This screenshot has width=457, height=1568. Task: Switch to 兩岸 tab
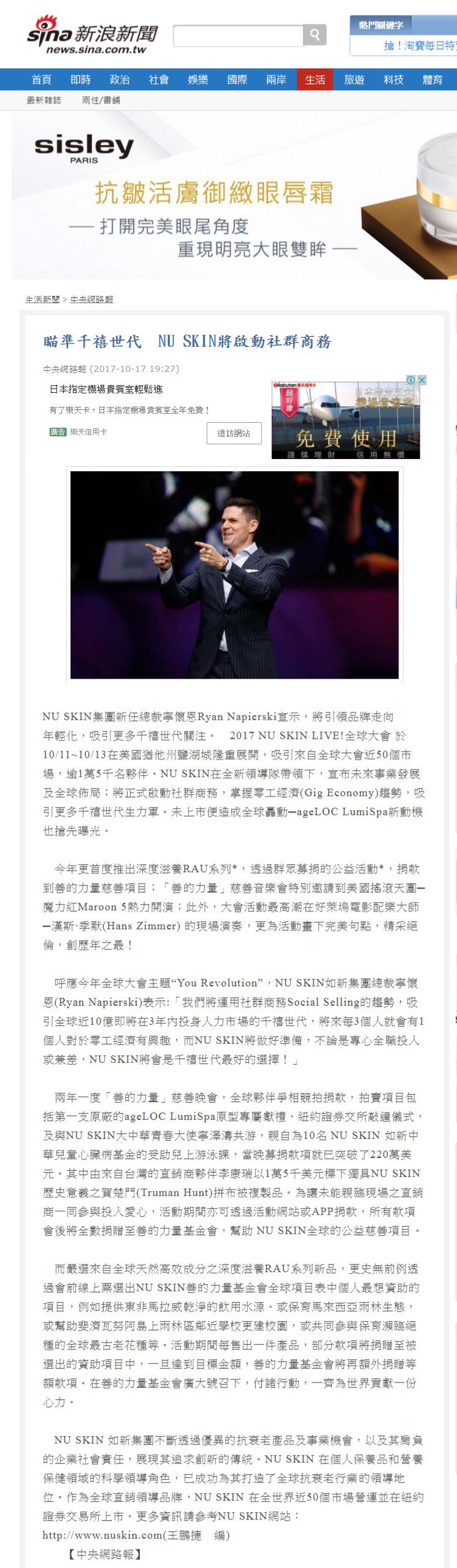pos(276,80)
